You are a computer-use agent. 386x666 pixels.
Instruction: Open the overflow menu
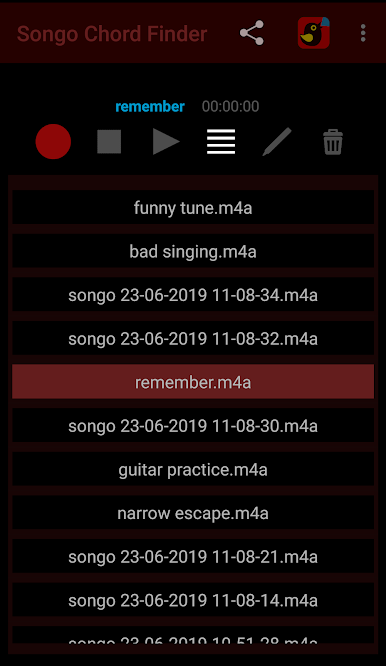point(363,33)
